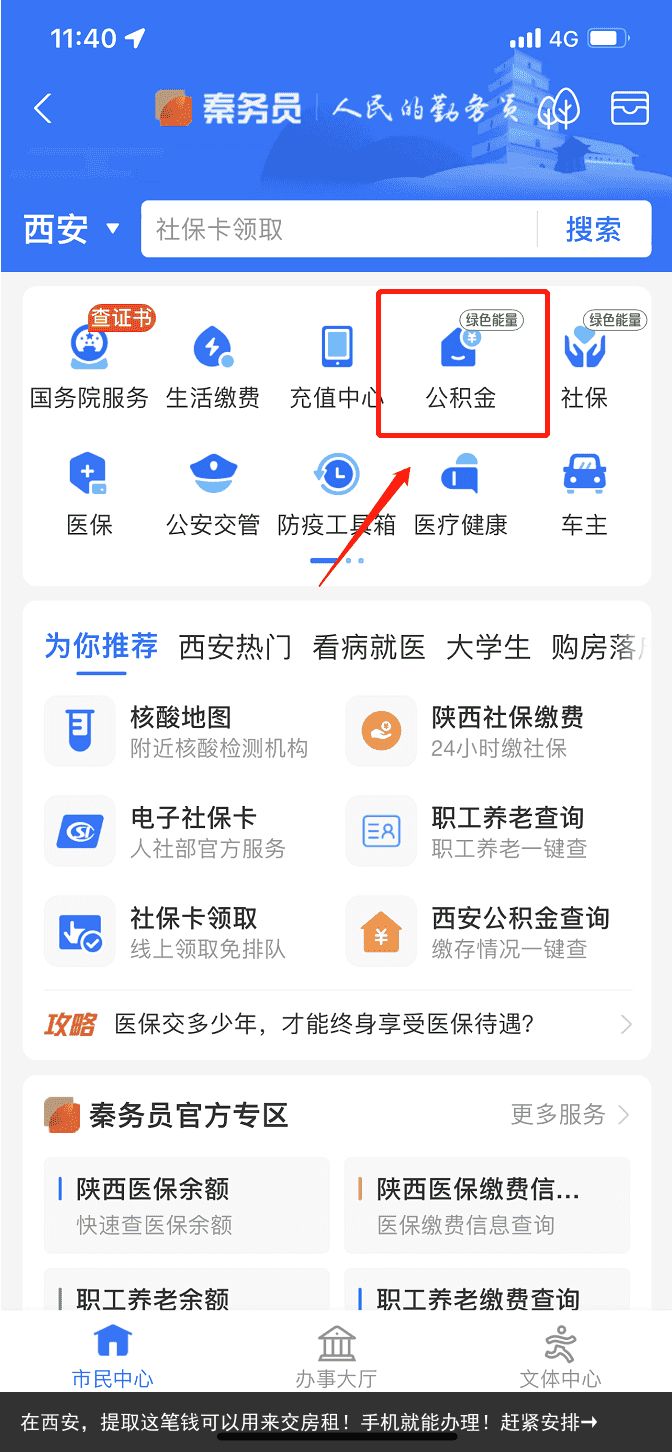Open 车主 services
The height and width of the screenshot is (1452, 672).
pyautogui.click(x=584, y=494)
